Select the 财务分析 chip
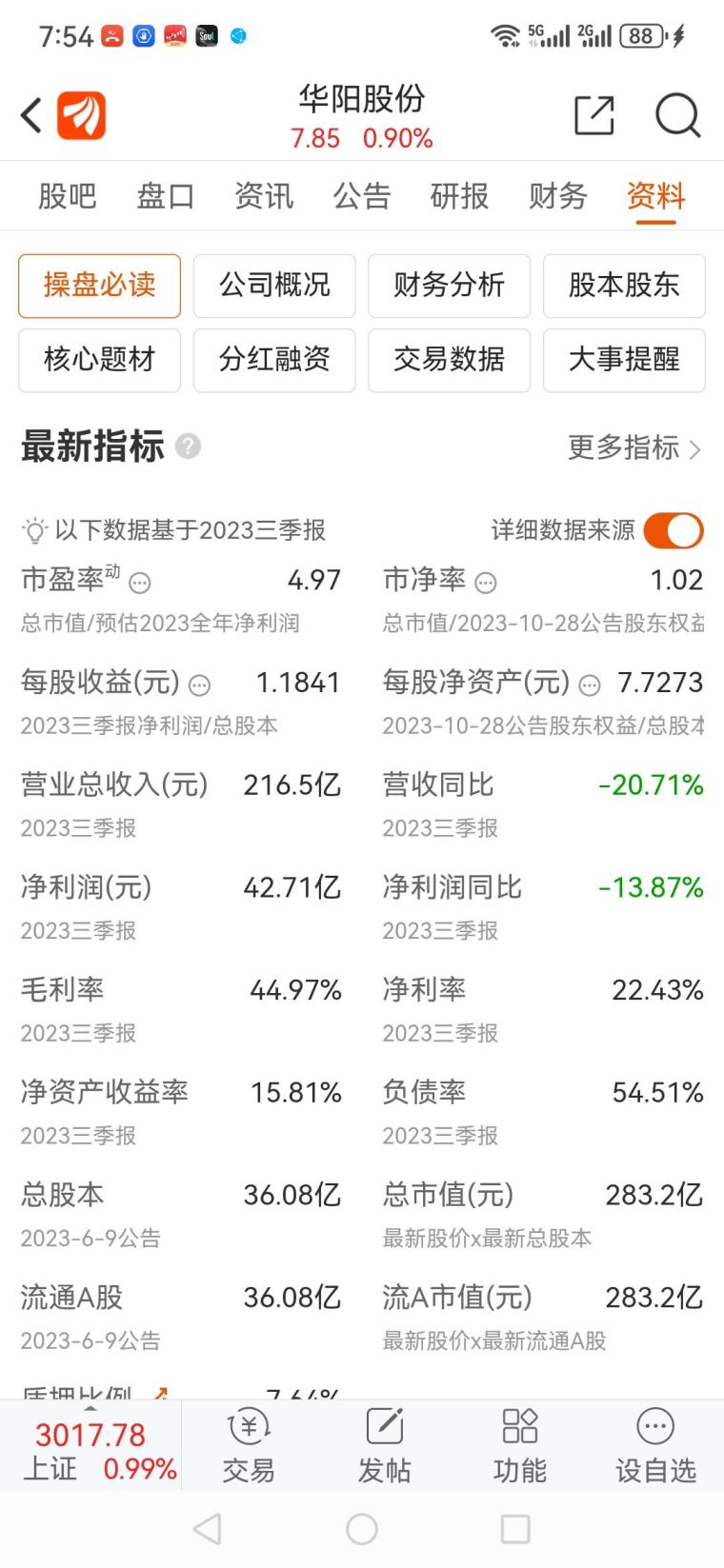Image resolution: width=724 pixels, height=1568 pixels. point(449,286)
